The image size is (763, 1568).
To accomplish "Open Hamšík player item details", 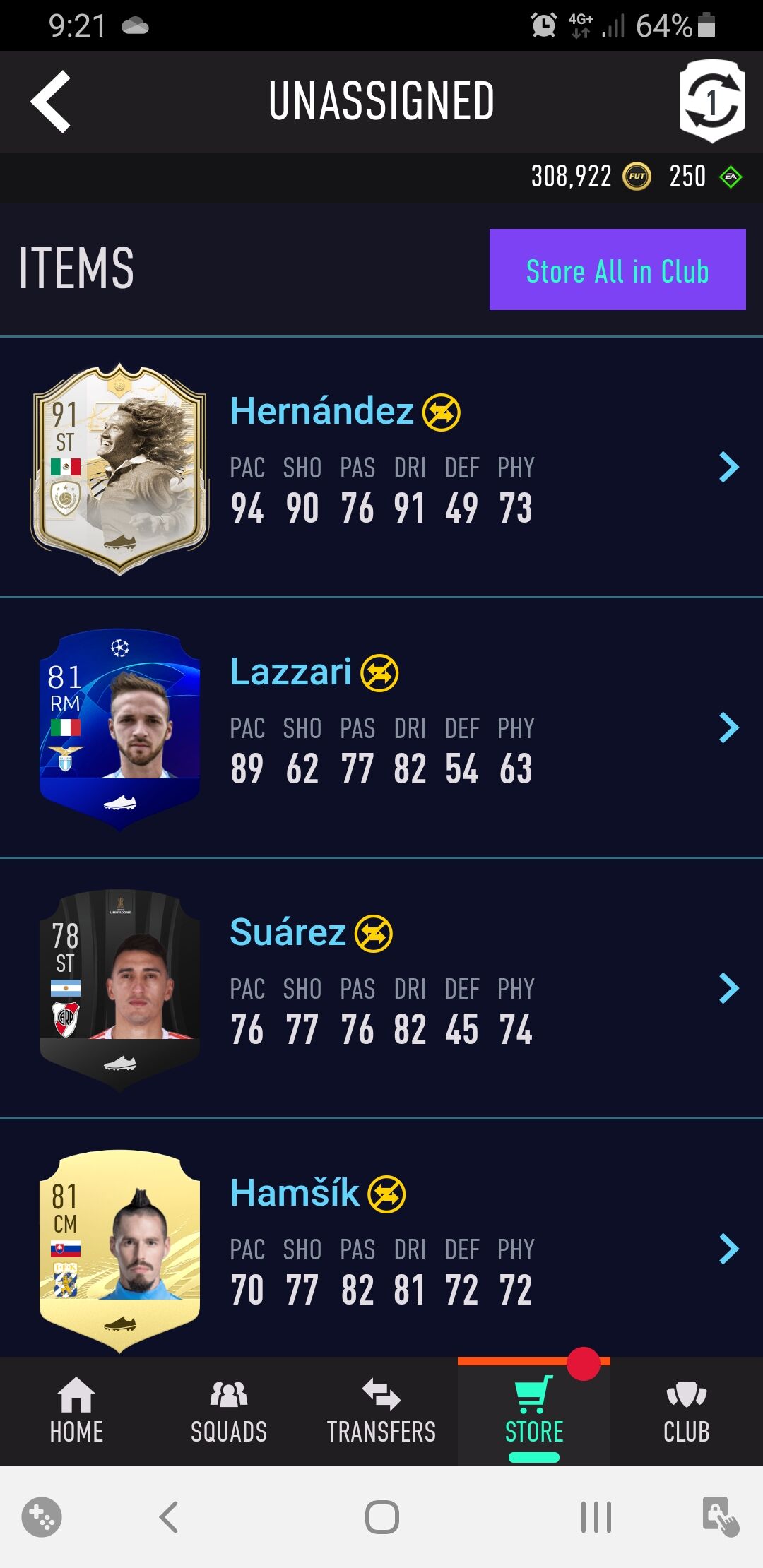I will click(x=728, y=1249).
